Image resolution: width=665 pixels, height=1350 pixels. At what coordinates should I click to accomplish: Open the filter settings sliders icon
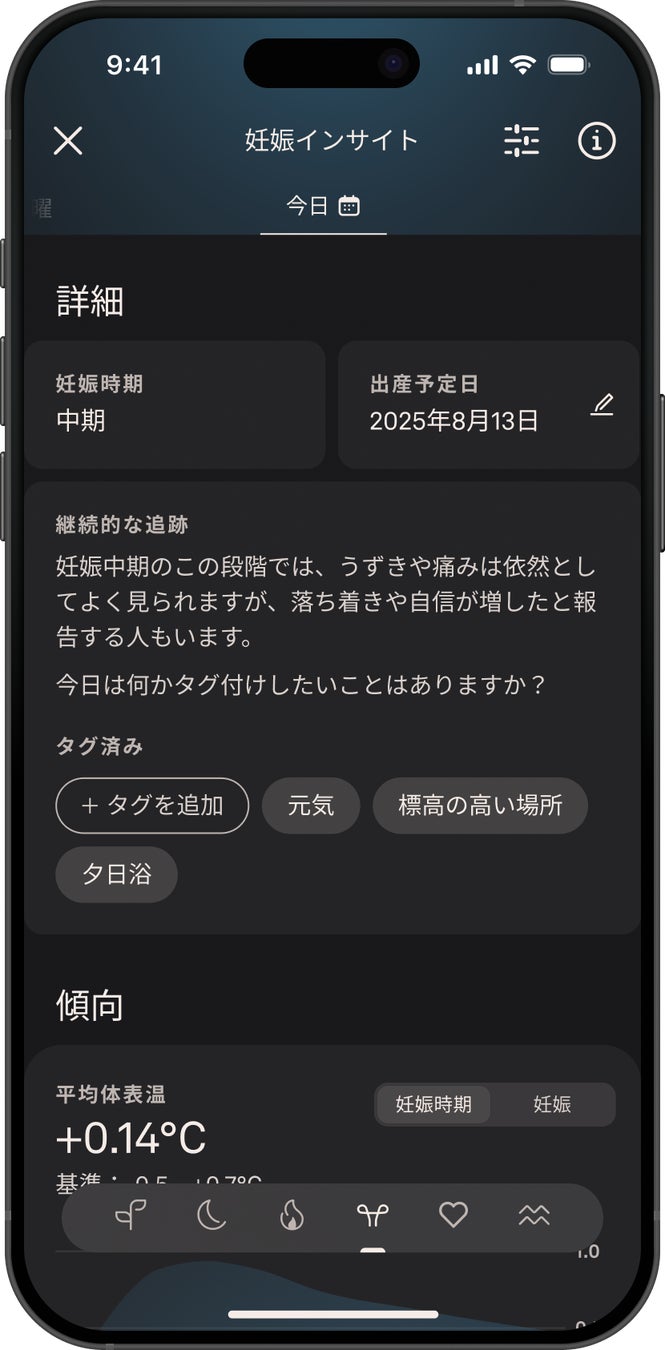[x=521, y=141]
